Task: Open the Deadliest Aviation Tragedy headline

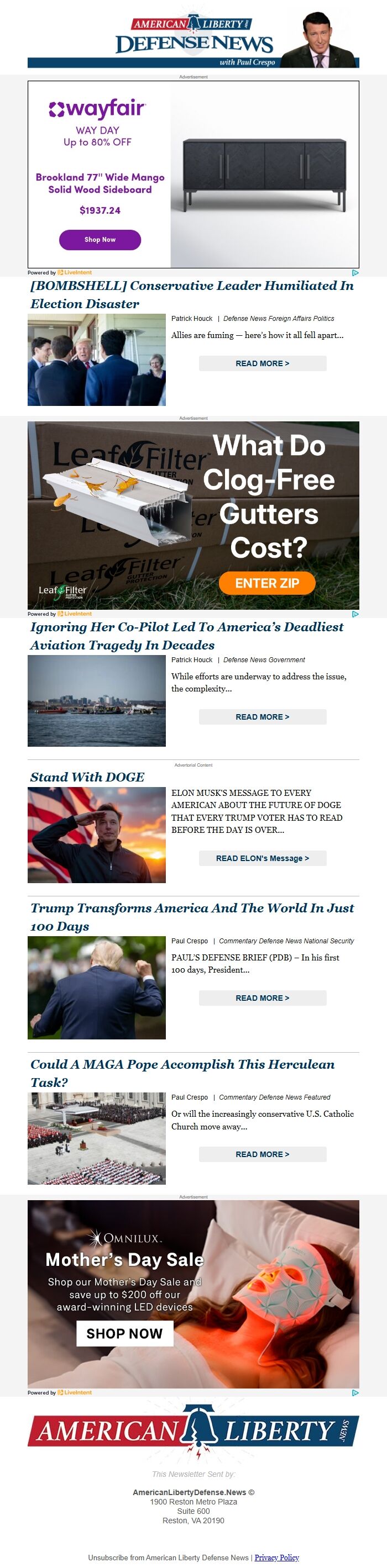Action: click(x=186, y=636)
